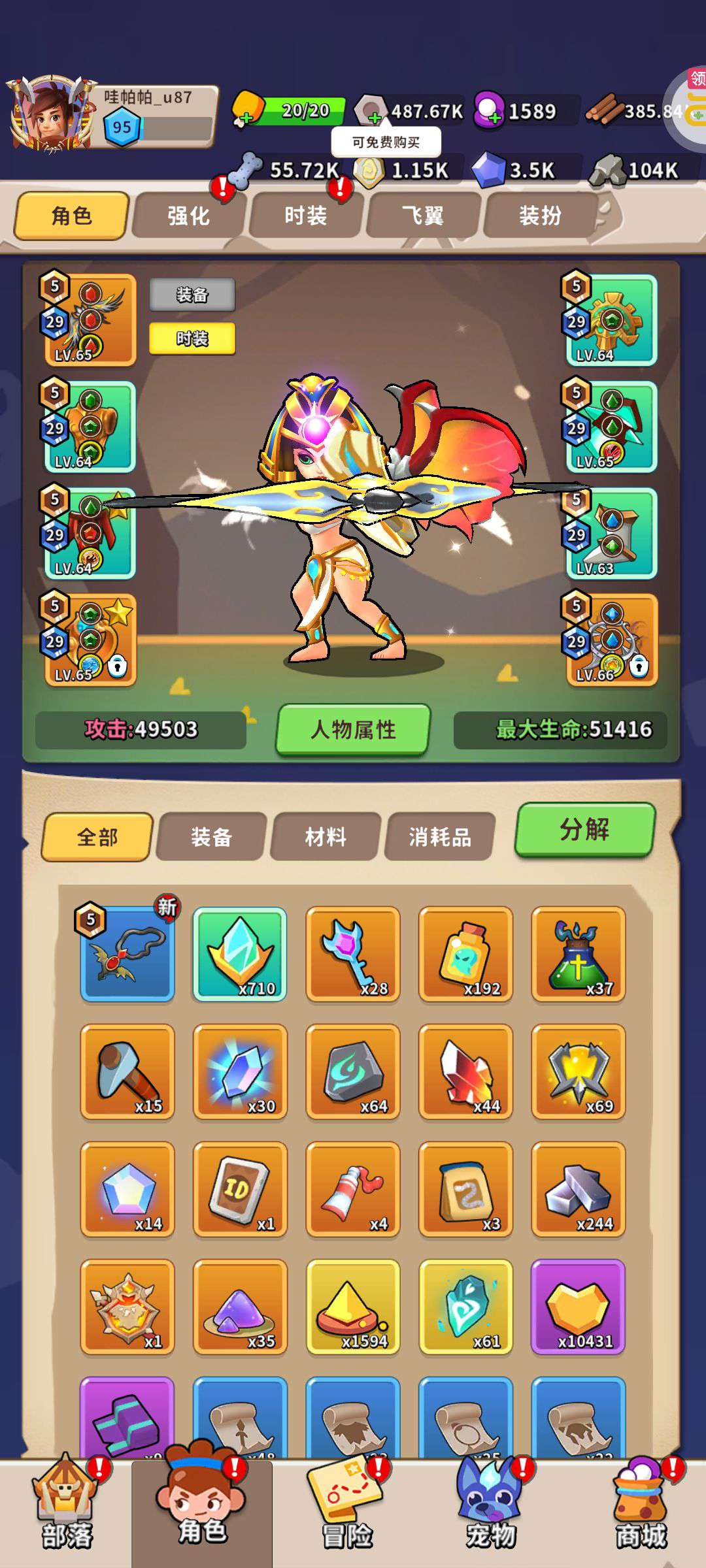This screenshot has height=1568, width=706.
Task: Filter the inventory by 材料
Action: tap(326, 837)
